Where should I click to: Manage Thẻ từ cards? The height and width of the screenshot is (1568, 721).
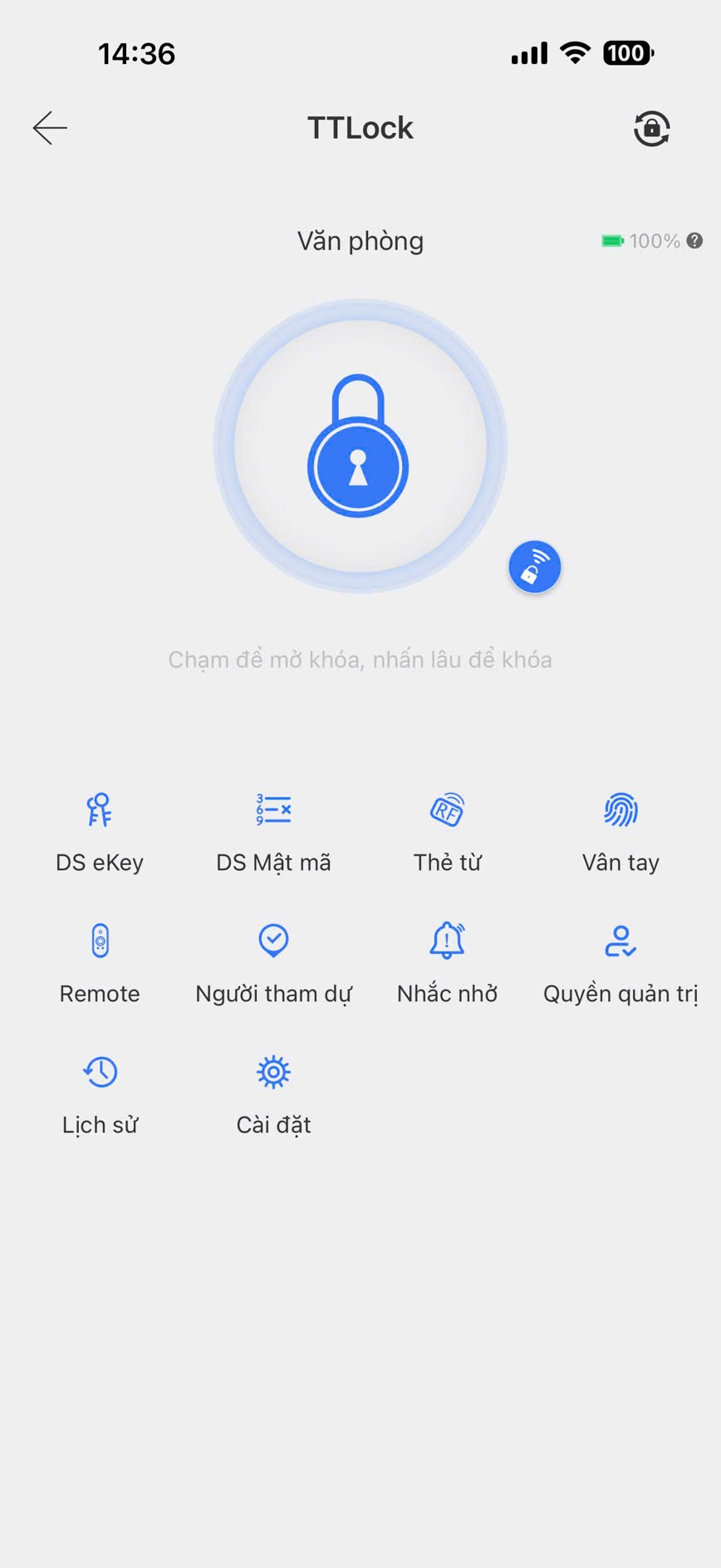click(x=447, y=832)
